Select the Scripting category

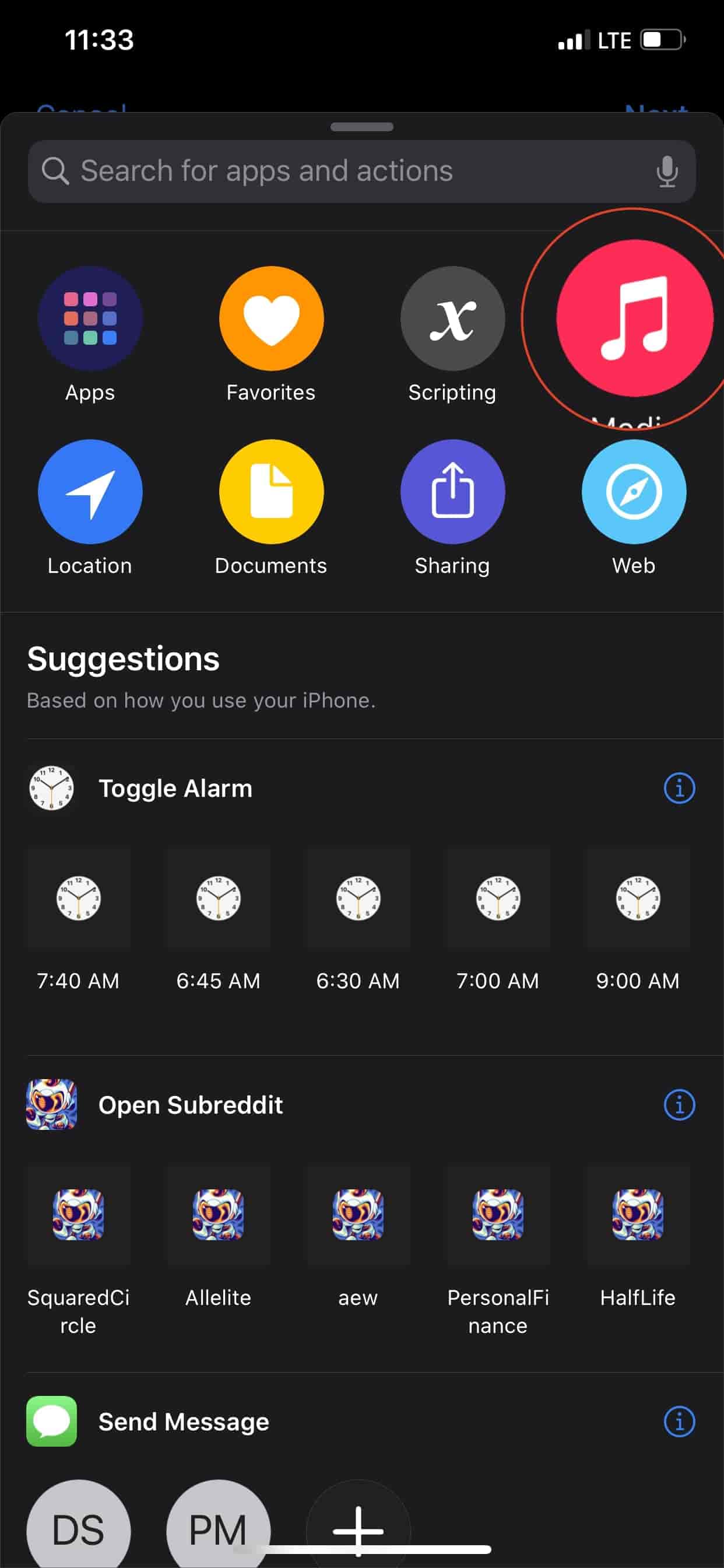[452, 334]
